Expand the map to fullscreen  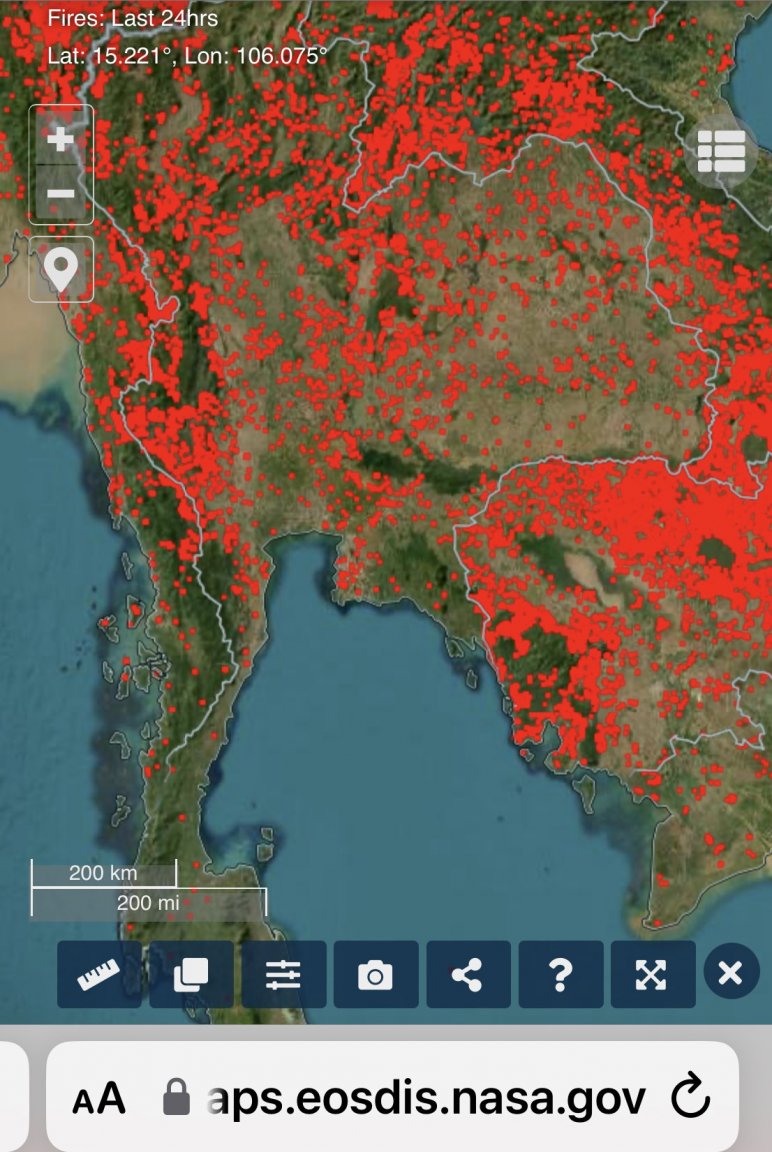[652, 974]
